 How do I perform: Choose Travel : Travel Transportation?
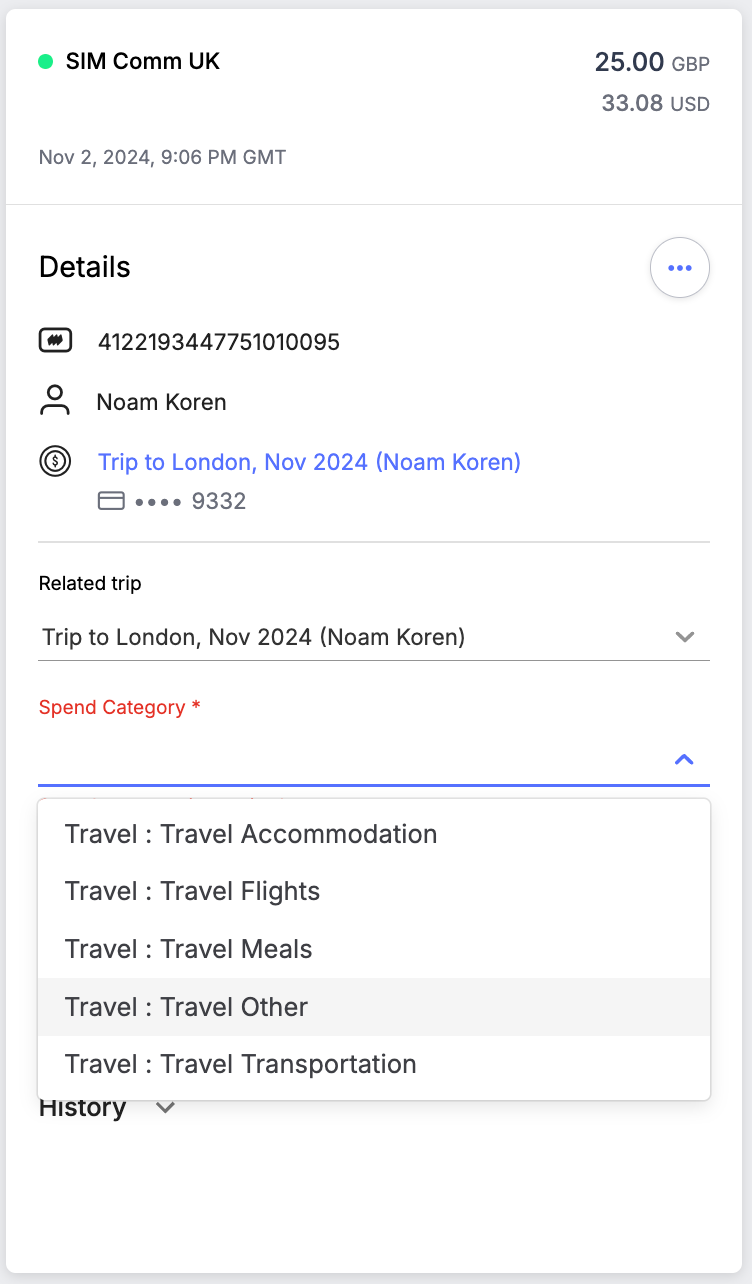[x=374, y=1064]
